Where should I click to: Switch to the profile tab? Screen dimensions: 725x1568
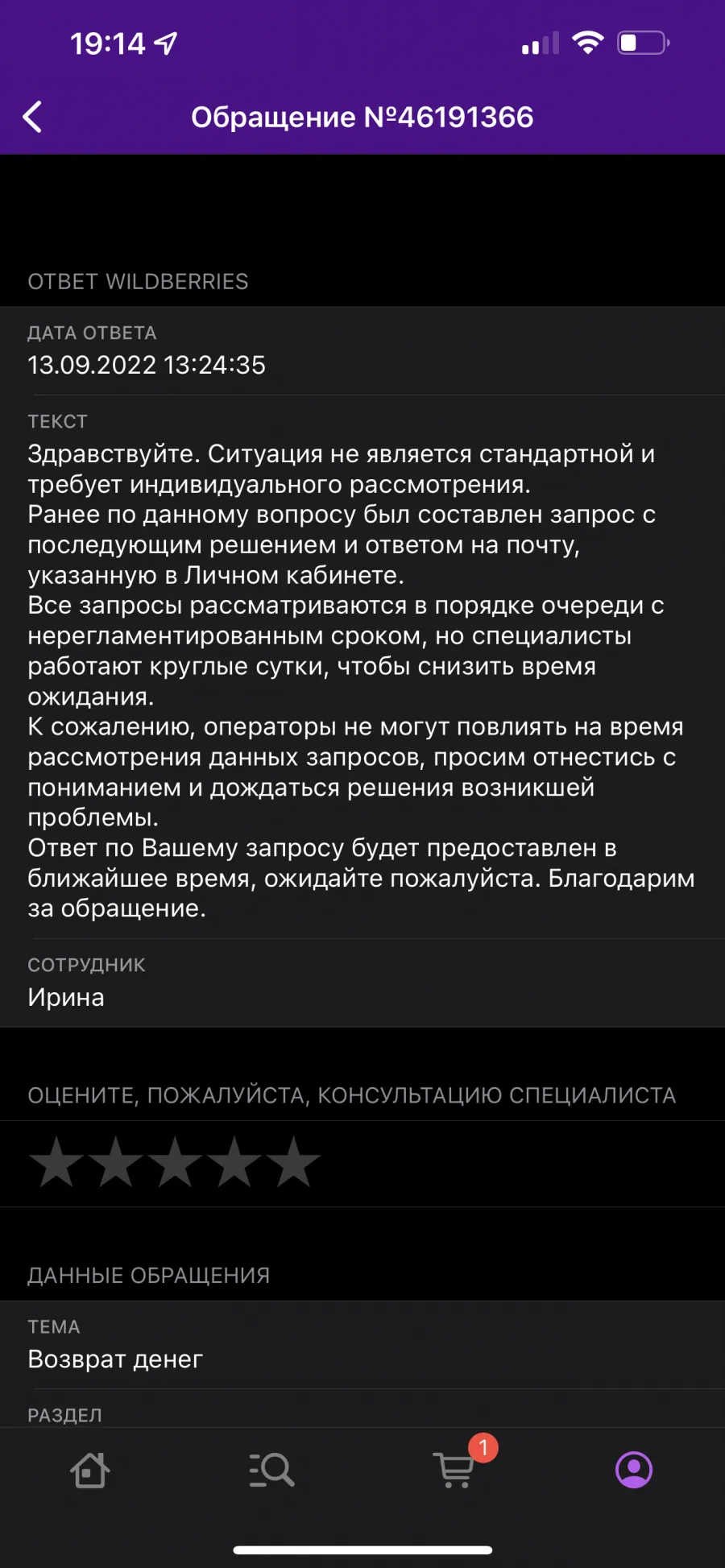tap(634, 1470)
